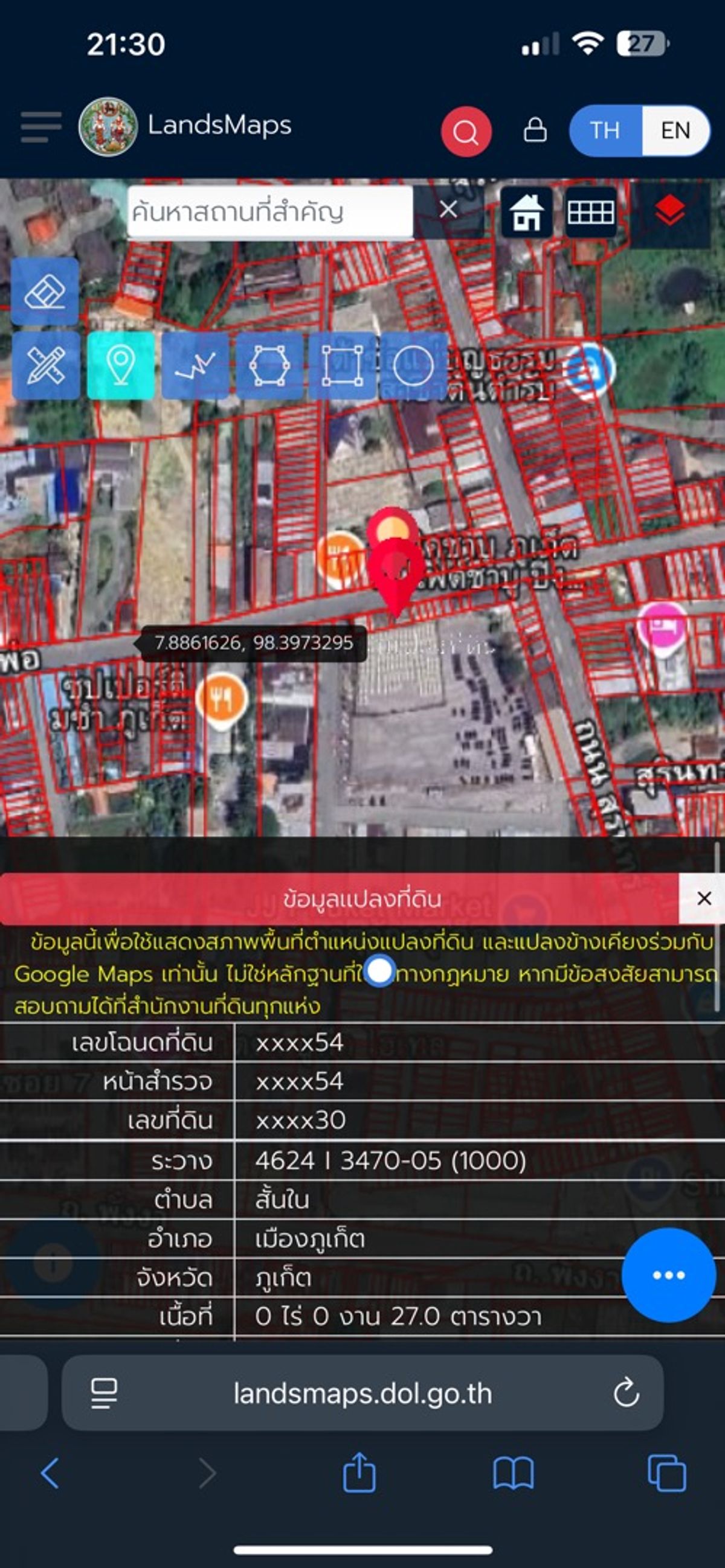The image size is (725, 1568).
Task: Open the map layers selector
Action: pyautogui.click(x=669, y=211)
